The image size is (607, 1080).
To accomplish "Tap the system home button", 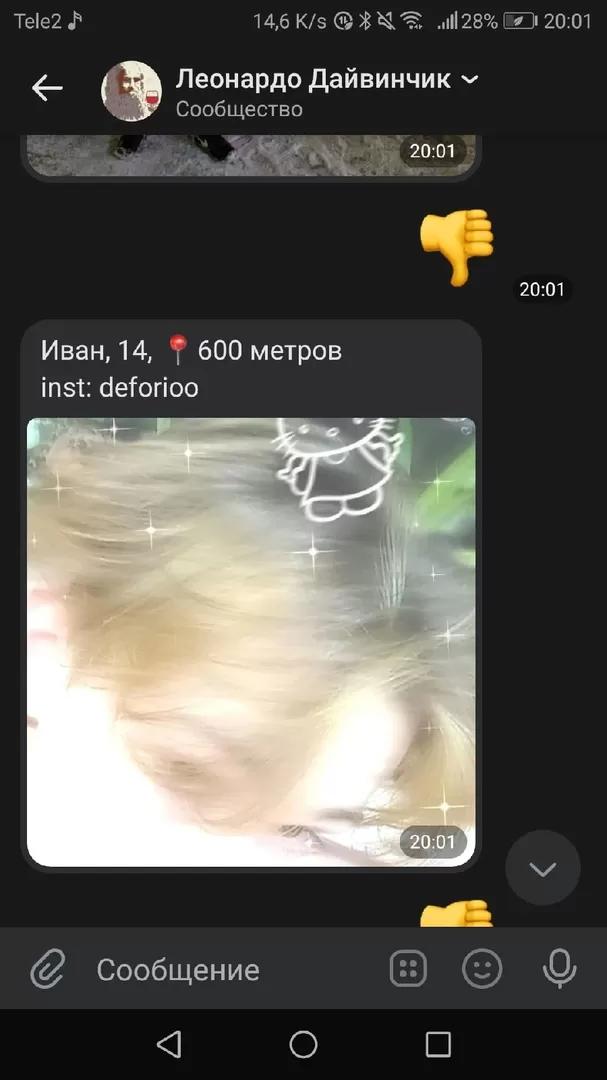I will (x=303, y=1045).
